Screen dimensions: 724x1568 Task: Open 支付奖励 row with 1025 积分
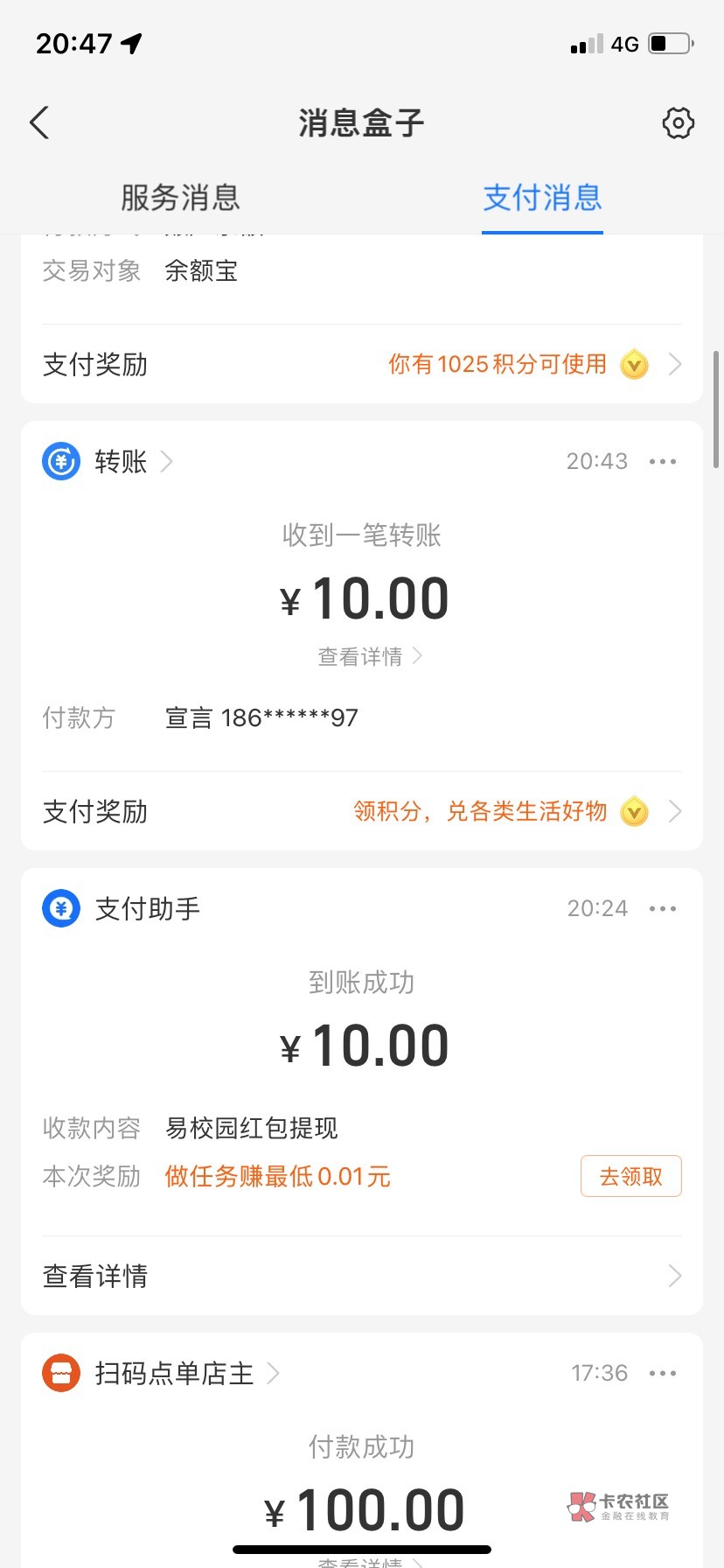362,364
